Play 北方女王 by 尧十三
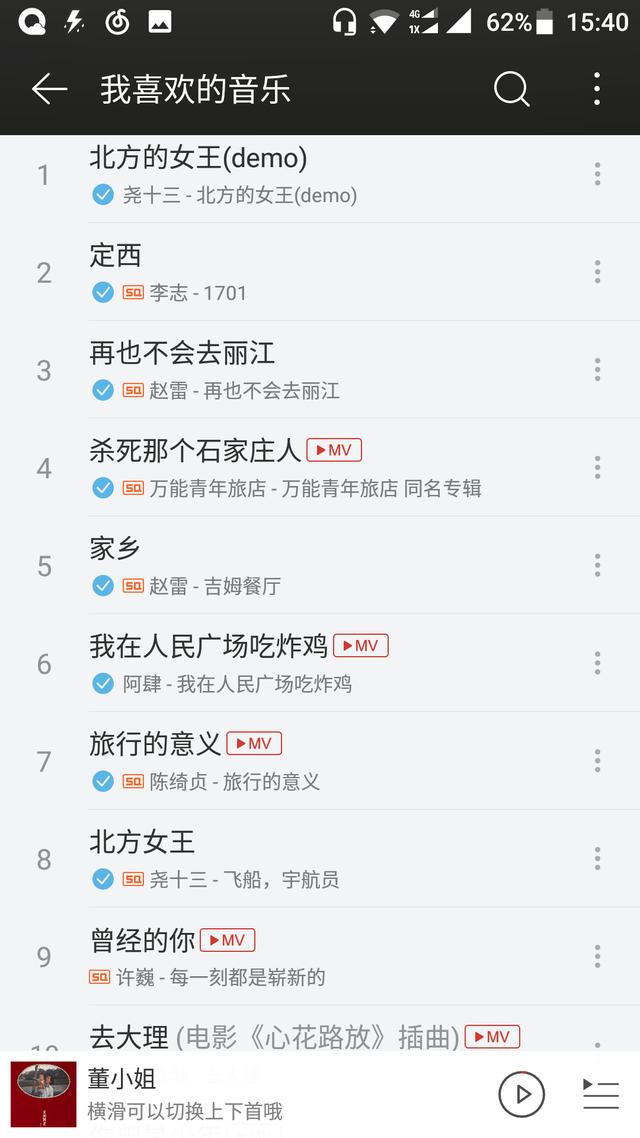 (300, 859)
